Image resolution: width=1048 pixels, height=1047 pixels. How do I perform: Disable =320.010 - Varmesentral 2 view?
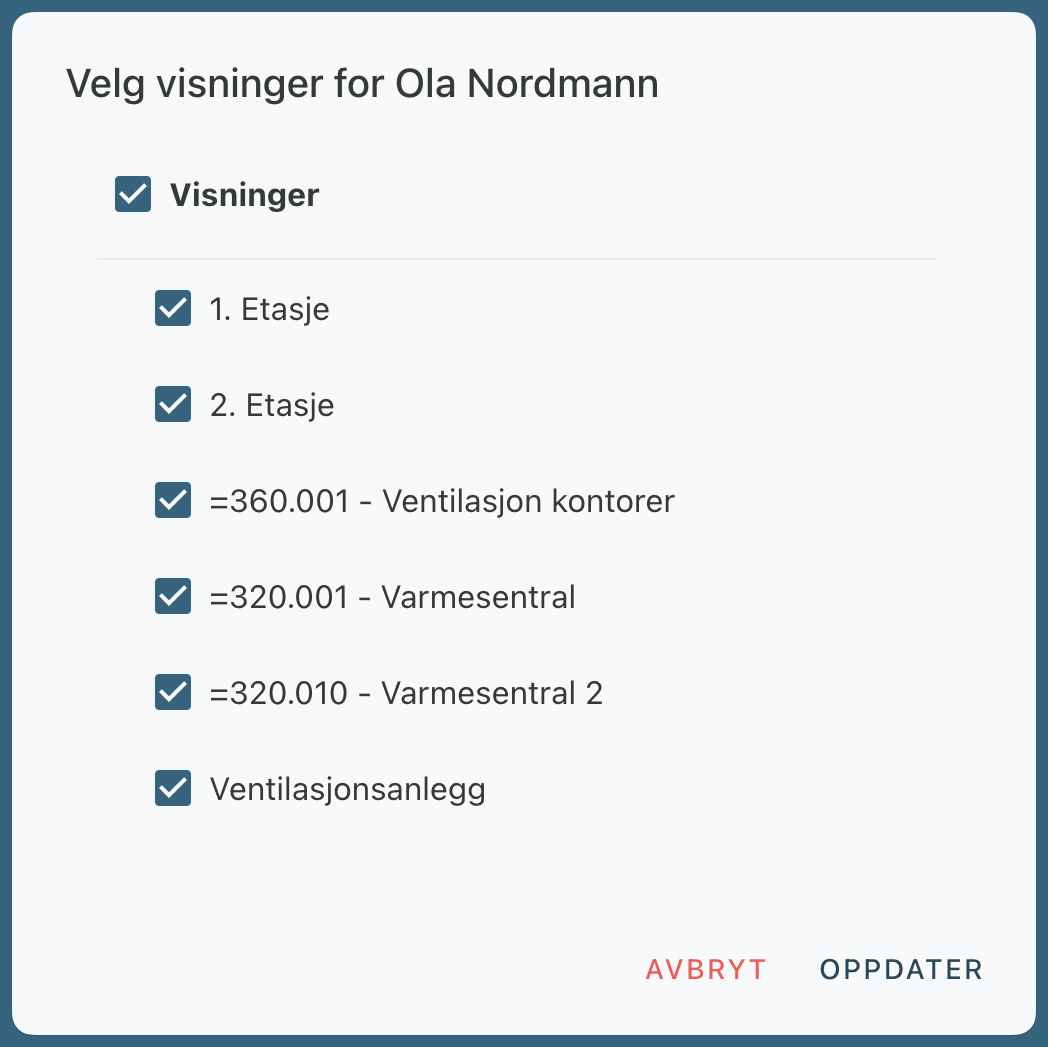pyautogui.click(x=173, y=692)
